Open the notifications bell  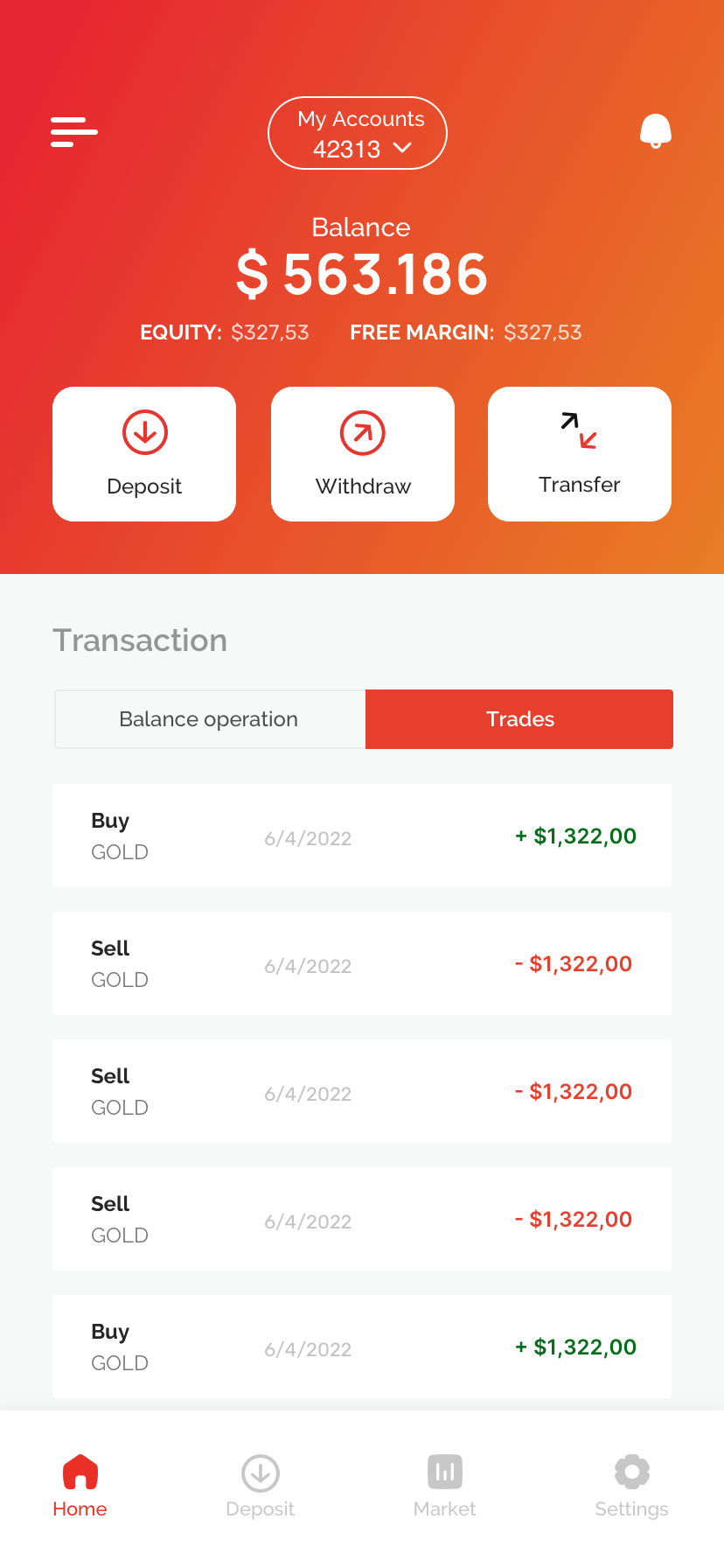click(656, 131)
